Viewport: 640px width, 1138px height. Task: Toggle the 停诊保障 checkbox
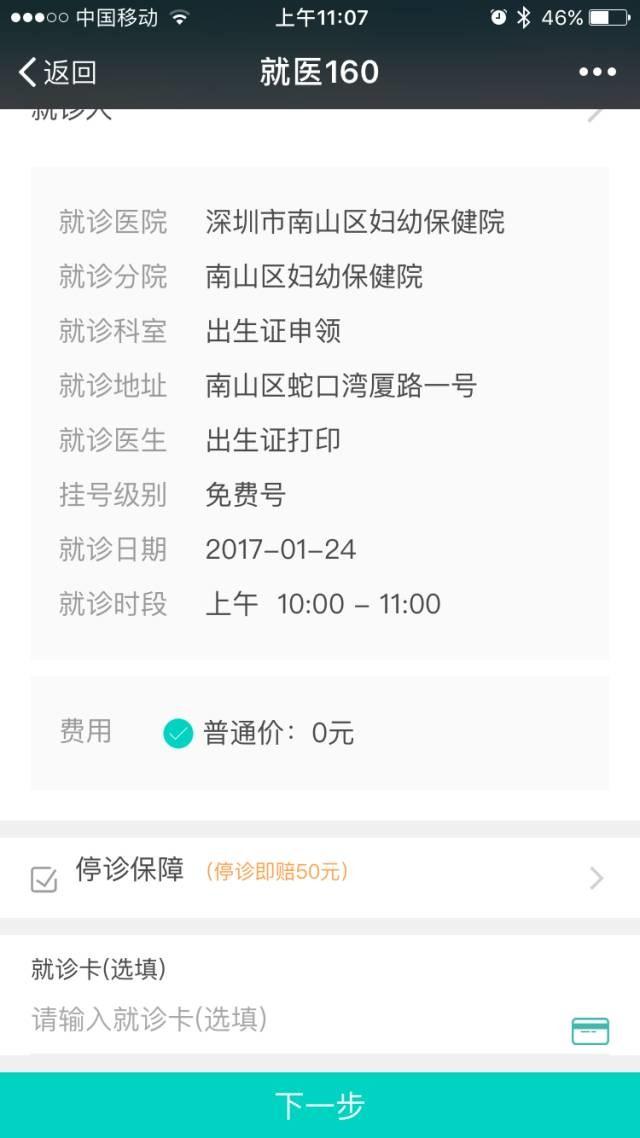[44, 879]
